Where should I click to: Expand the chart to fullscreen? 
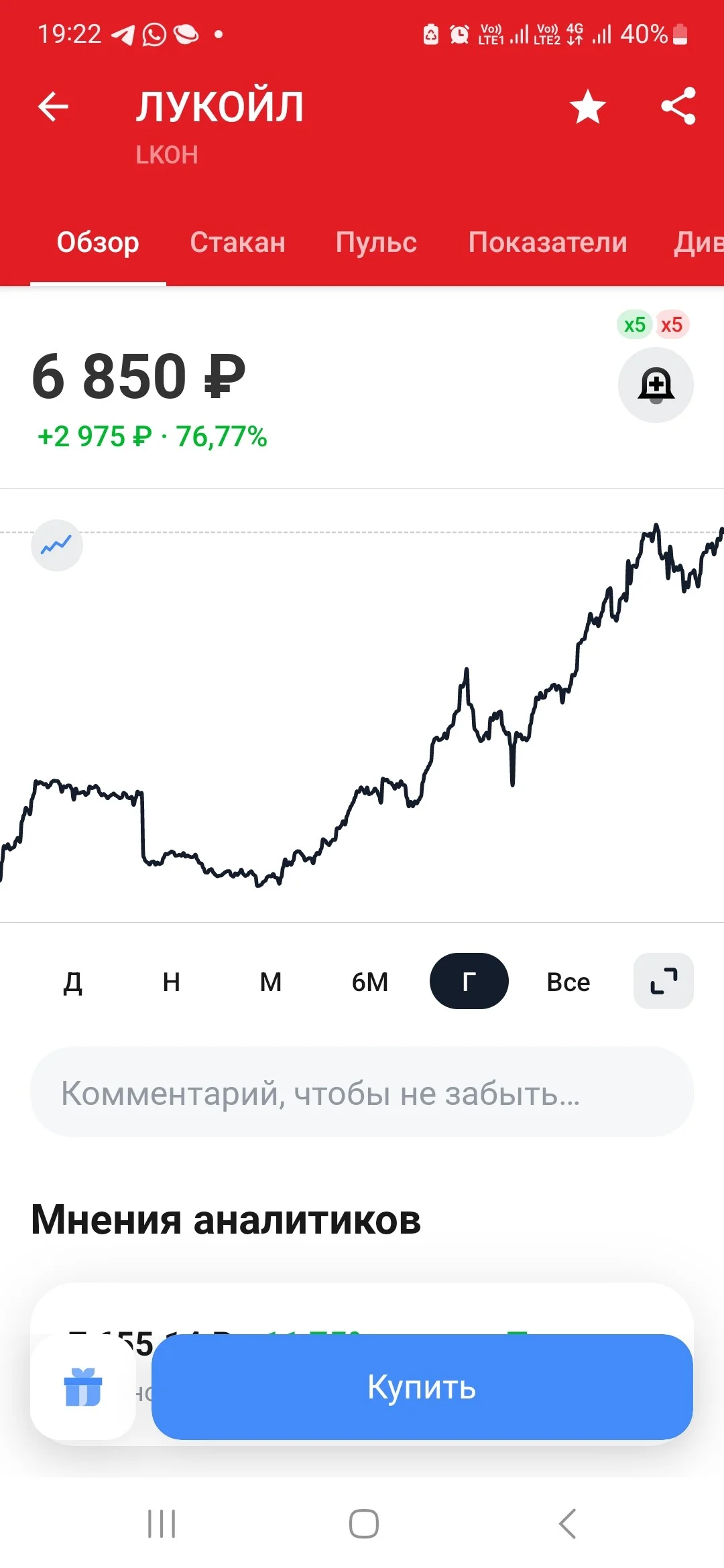pos(664,981)
